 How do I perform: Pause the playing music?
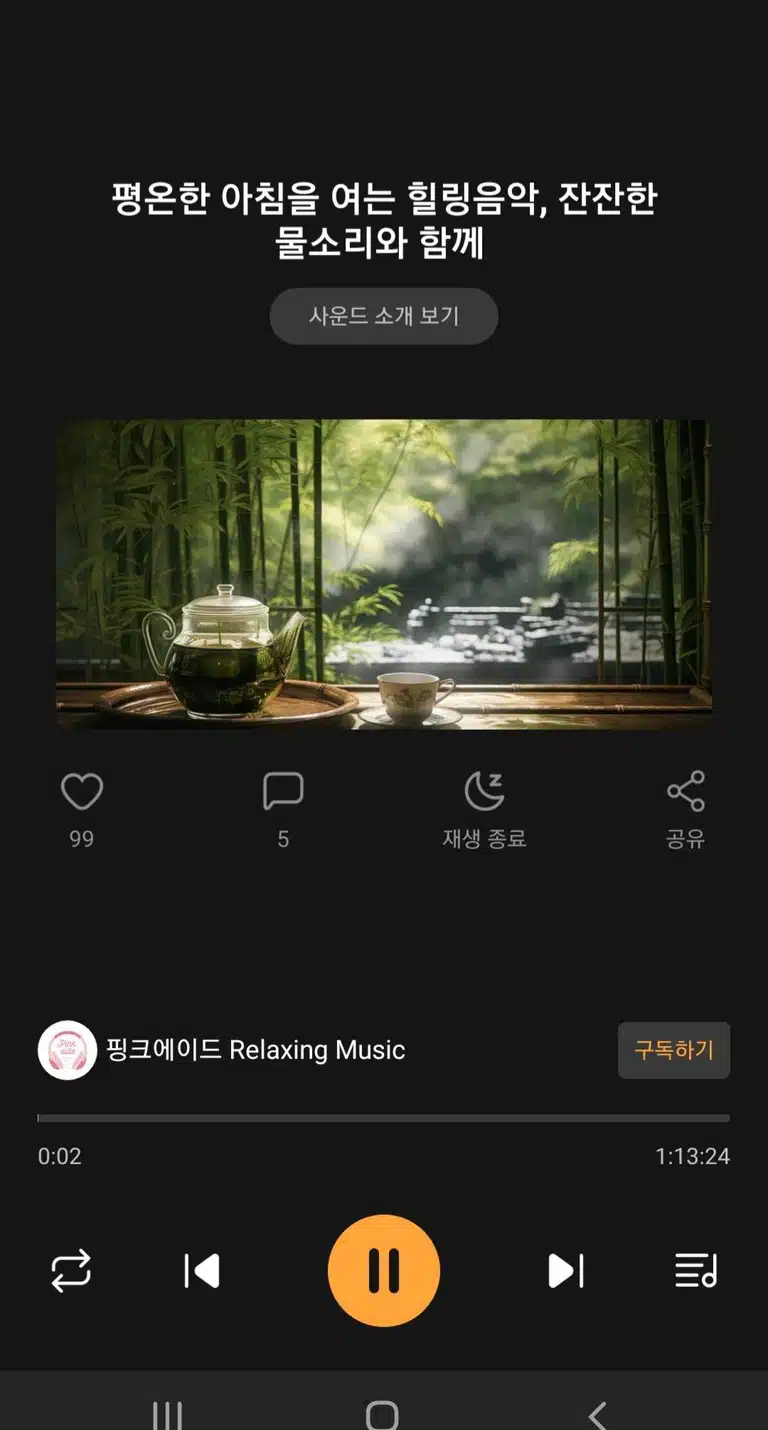[x=384, y=1271]
